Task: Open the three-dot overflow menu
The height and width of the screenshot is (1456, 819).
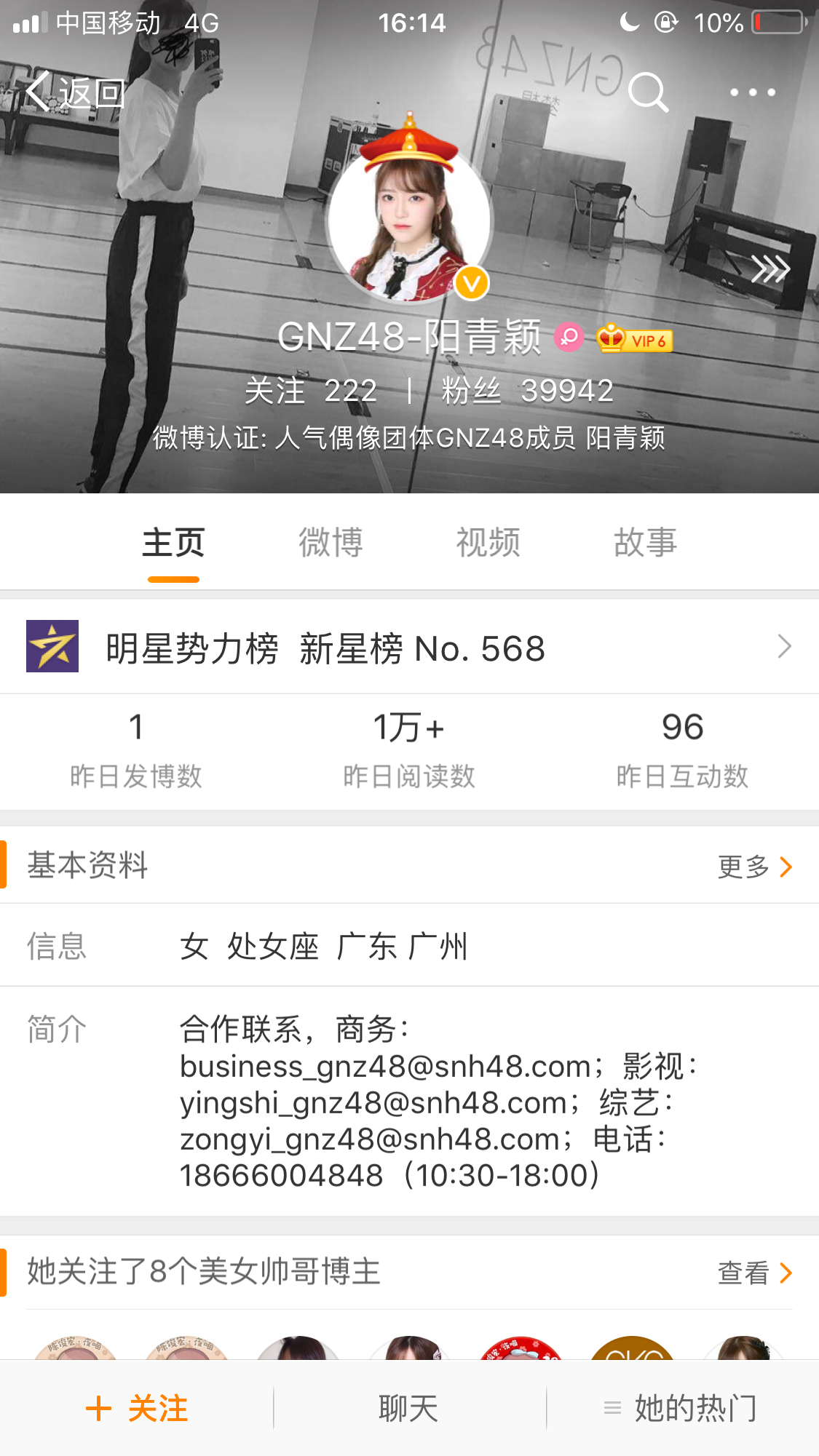Action: click(753, 92)
